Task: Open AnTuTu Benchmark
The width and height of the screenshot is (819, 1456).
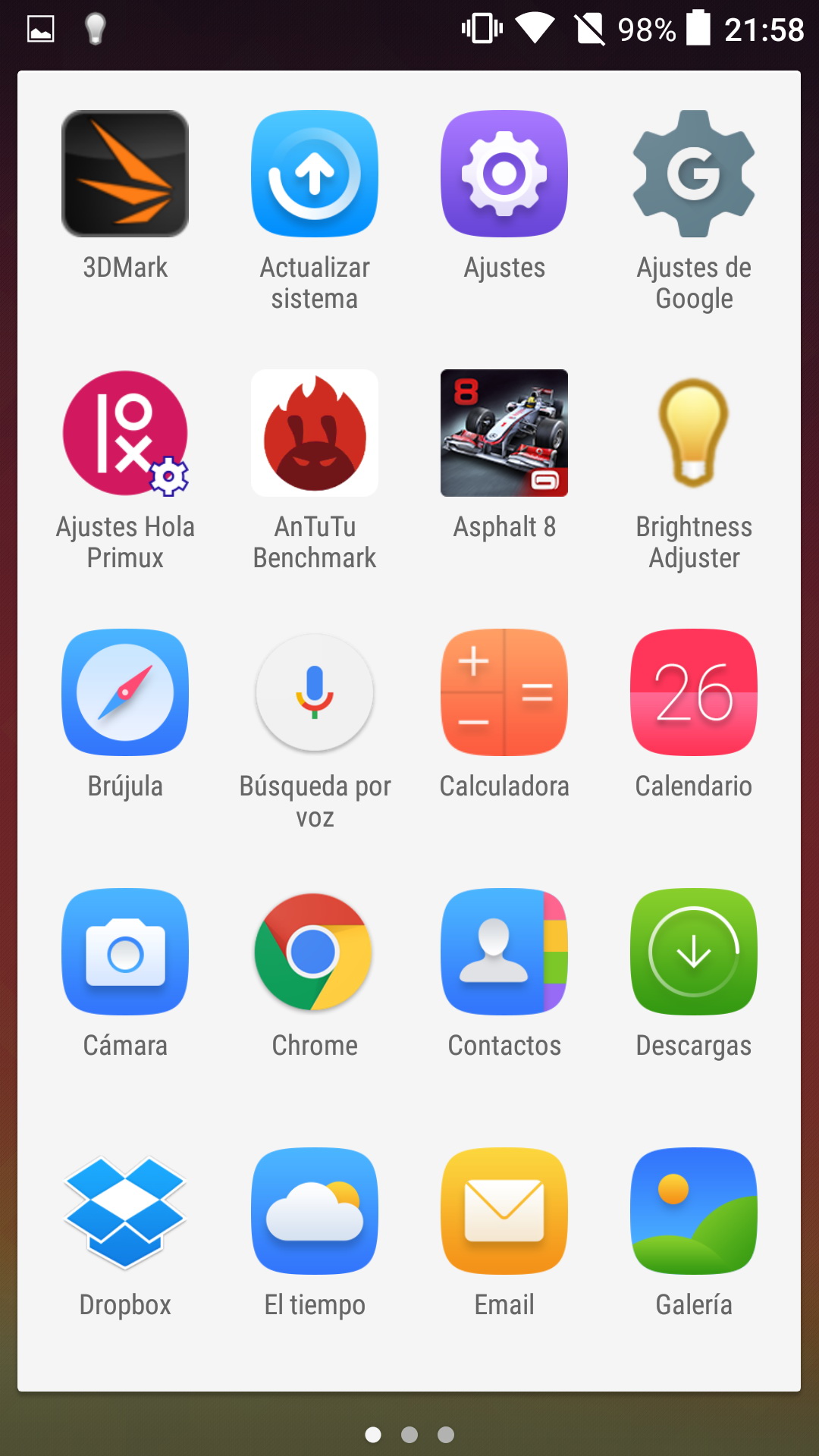Action: 315,433
